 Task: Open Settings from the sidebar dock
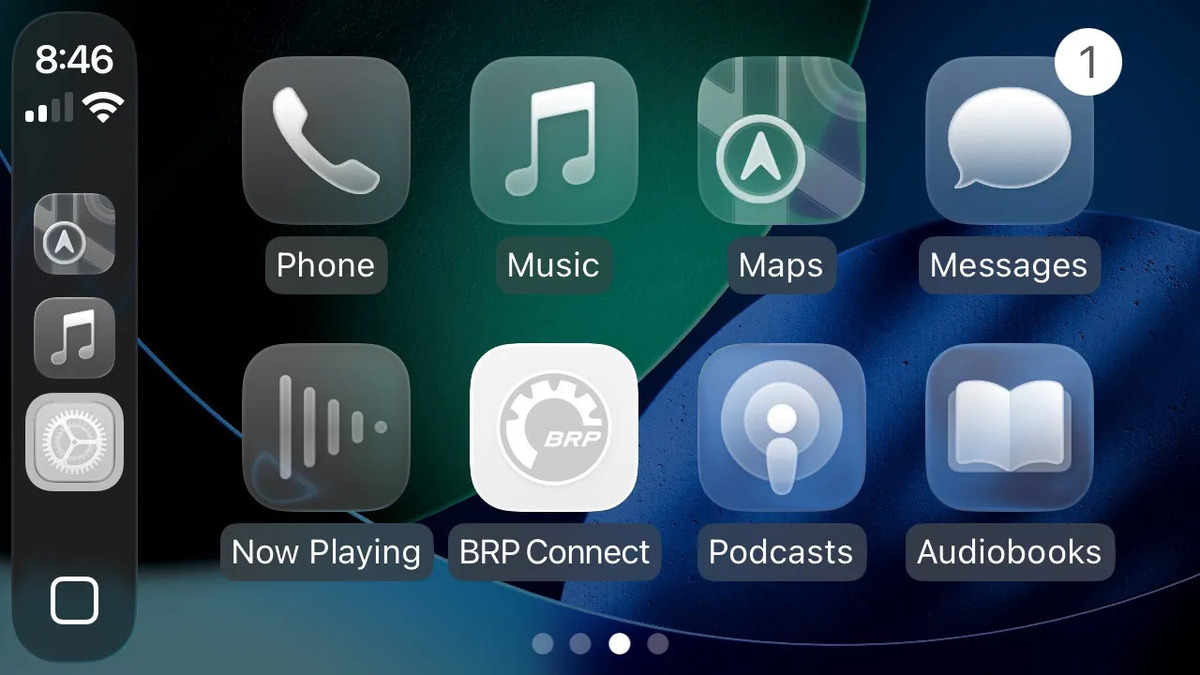coord(75,442)
